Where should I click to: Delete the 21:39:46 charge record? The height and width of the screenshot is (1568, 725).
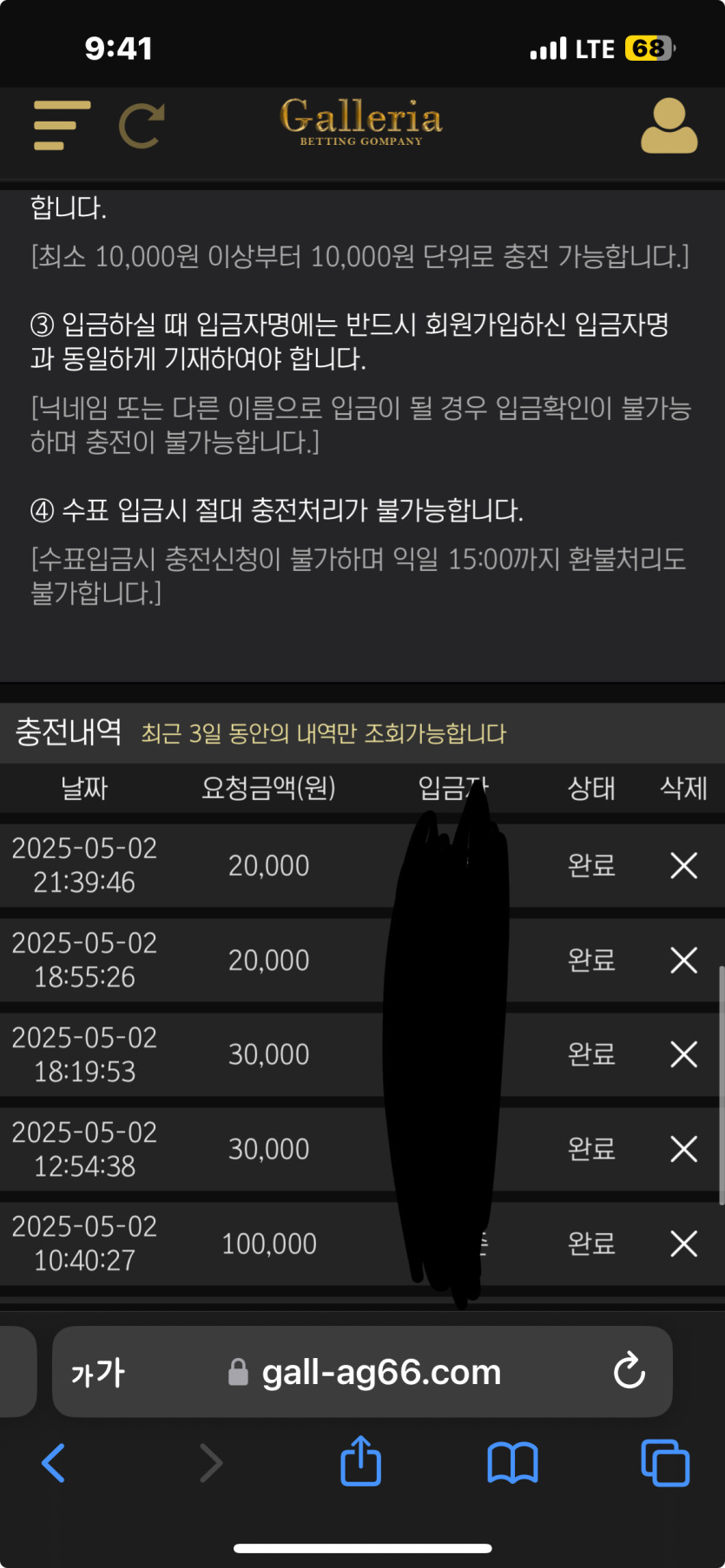click(x=683, y=865)
